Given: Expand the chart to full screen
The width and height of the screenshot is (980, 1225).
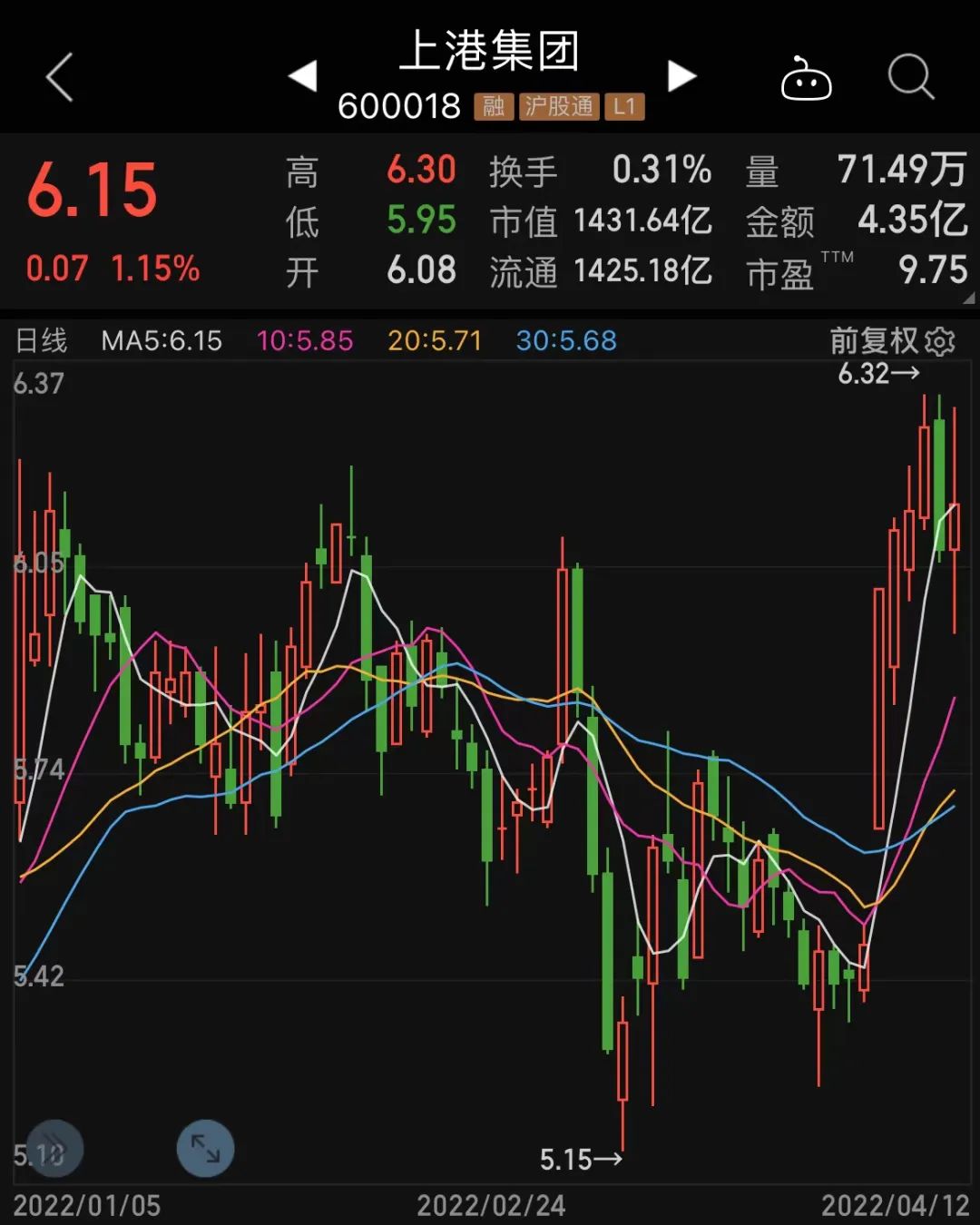Looking at the screenshot, I should pyautogui.click(x=205, y=1149).
